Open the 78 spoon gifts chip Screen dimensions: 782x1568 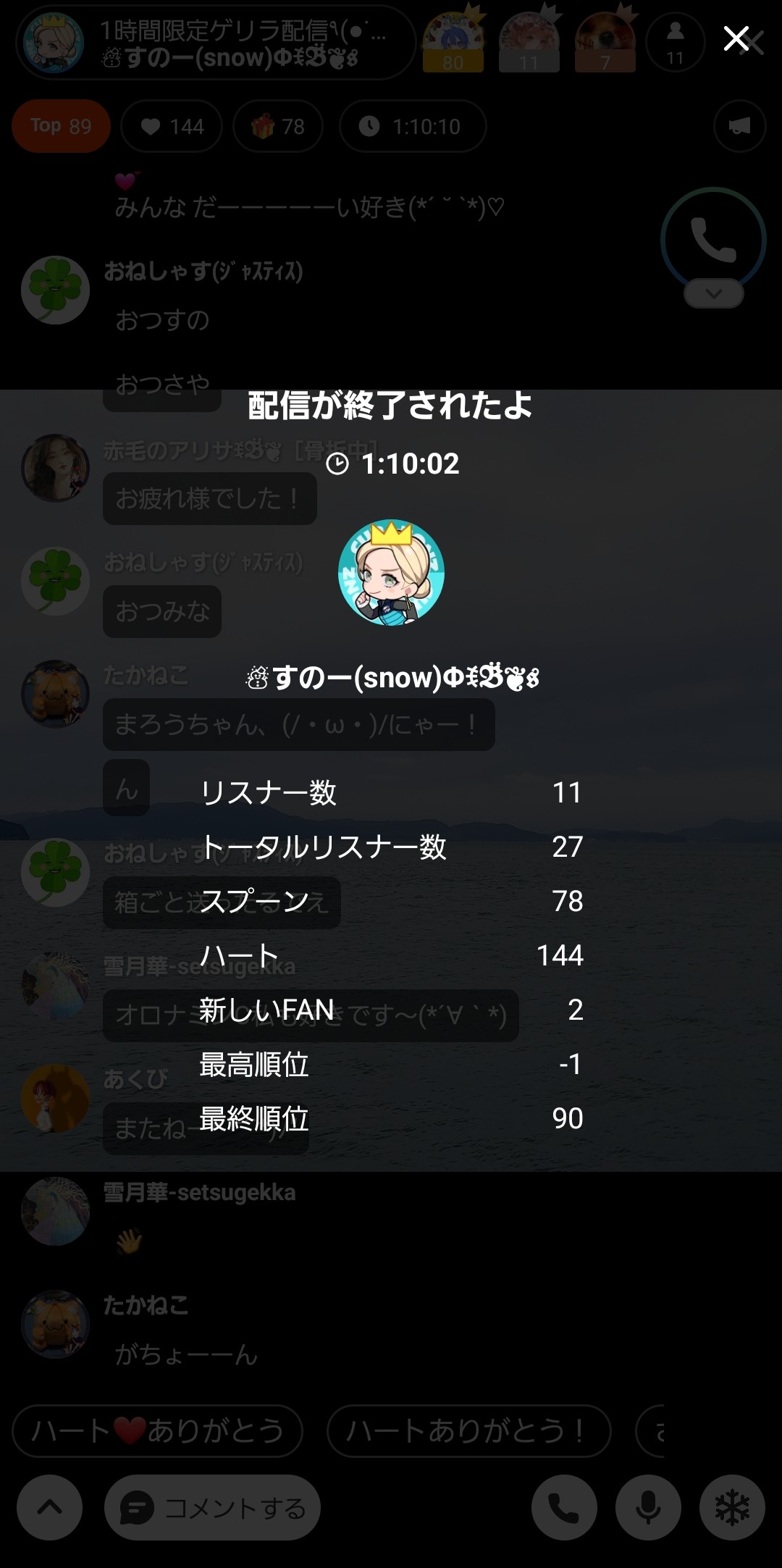point(278,127)
